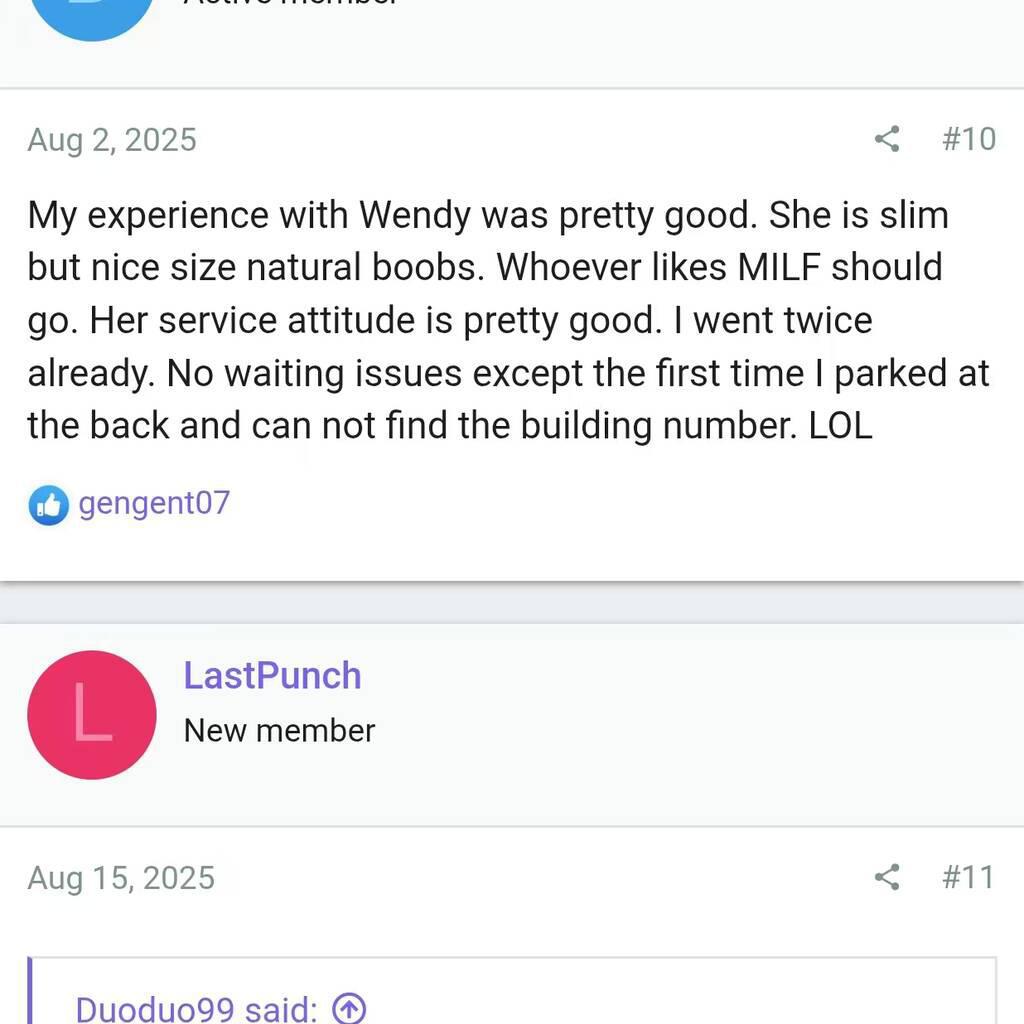Open permalink #11
The width and height of the screenshot is (1024, 1024).
[968, 877]
